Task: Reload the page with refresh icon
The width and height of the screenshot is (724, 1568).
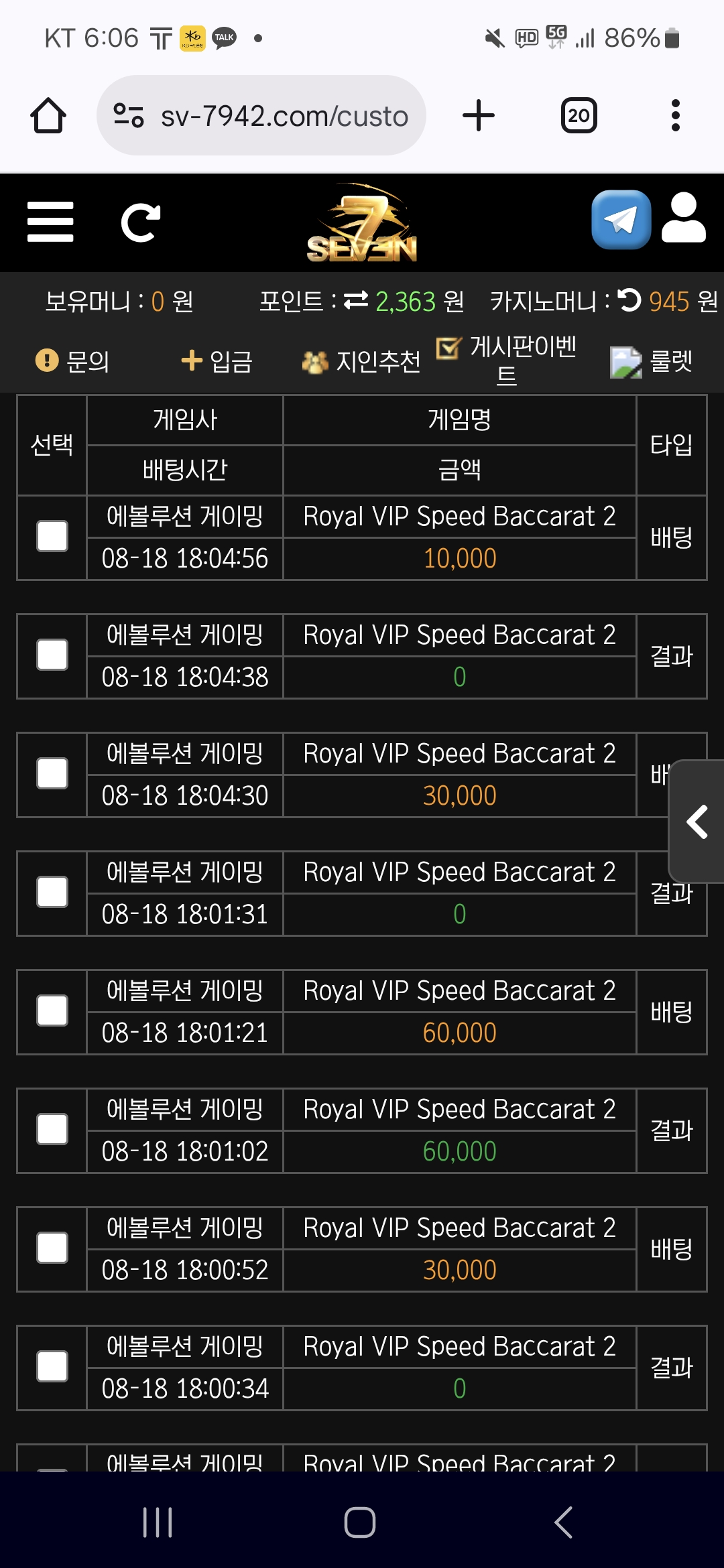Action: [140, 222]
